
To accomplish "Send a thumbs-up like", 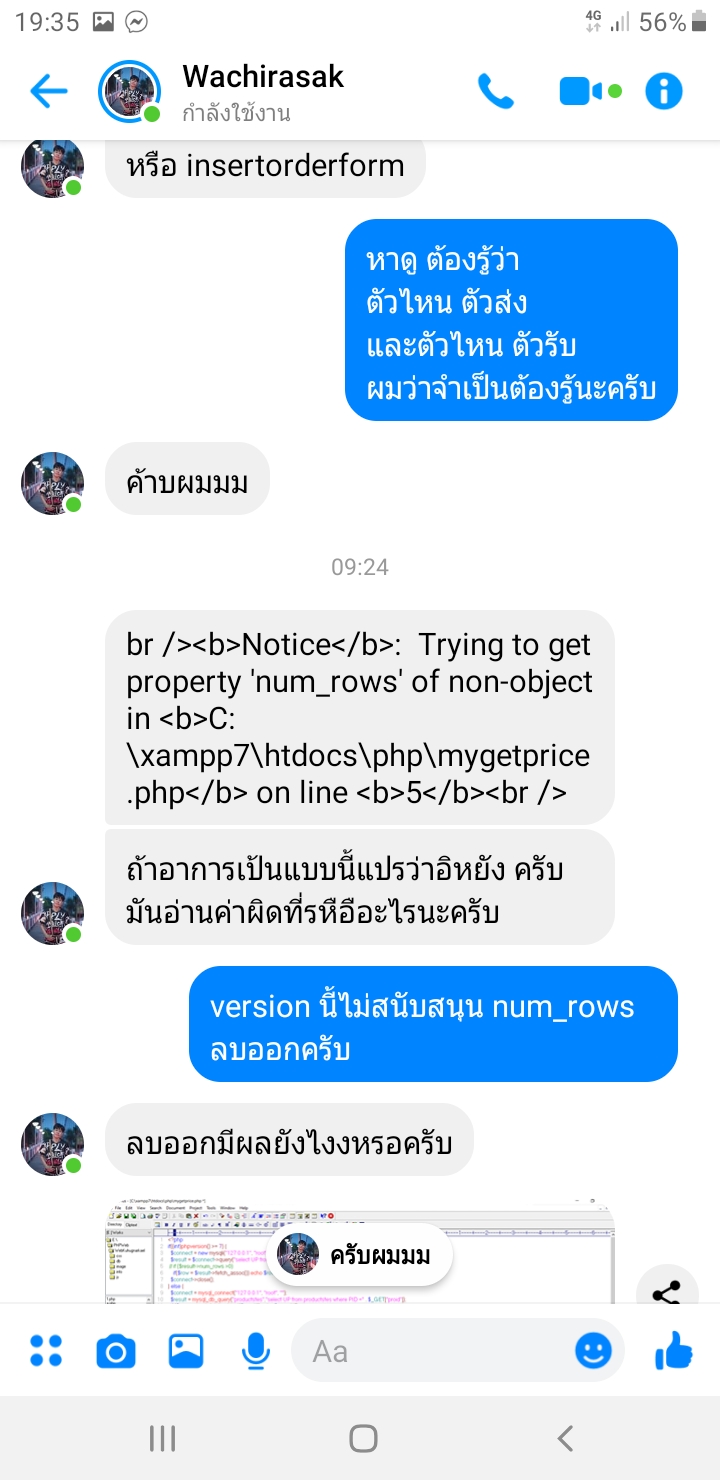I will coord(673,1351).
